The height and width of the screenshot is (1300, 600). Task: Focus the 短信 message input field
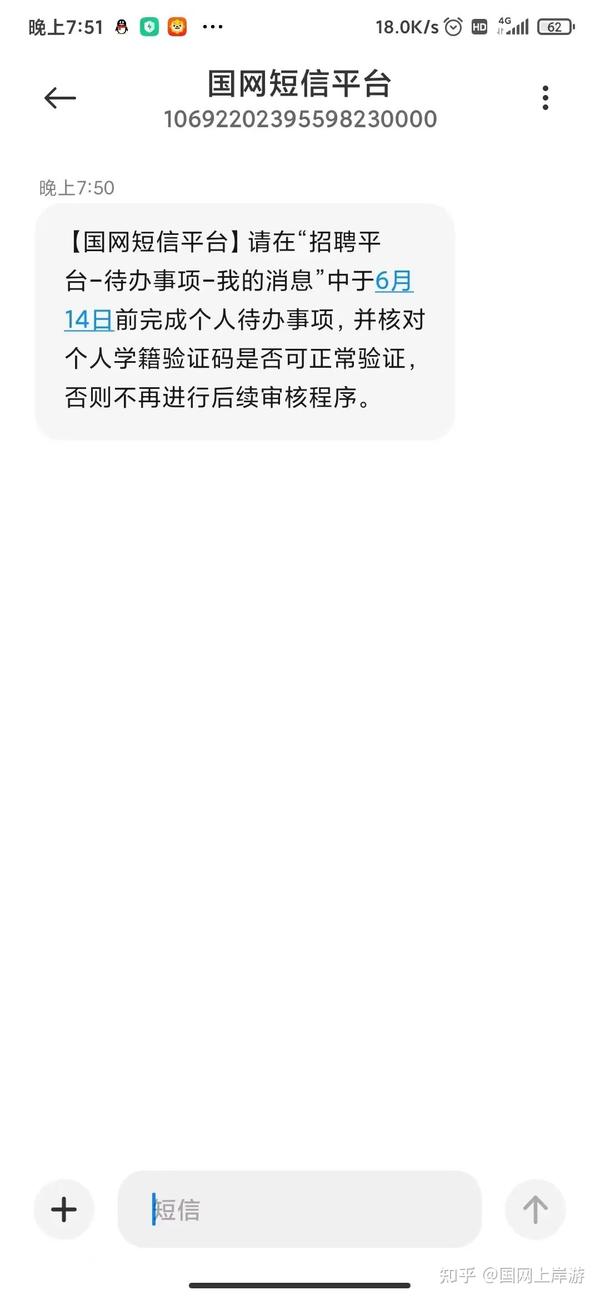[x=300, y=1209]
